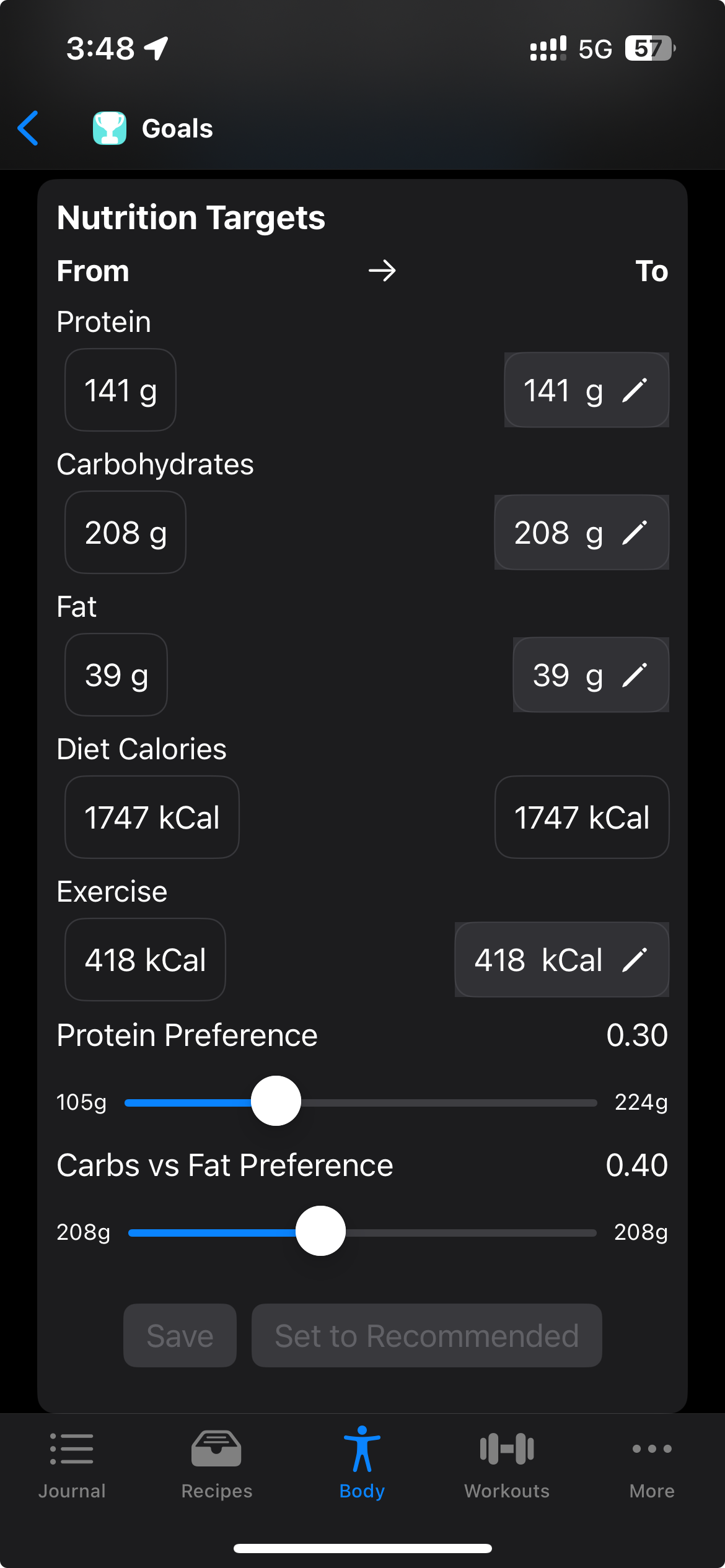Edit the exercise target of 418 kCal
Viewport: 725px width, 1568px height.
point(561,960)
